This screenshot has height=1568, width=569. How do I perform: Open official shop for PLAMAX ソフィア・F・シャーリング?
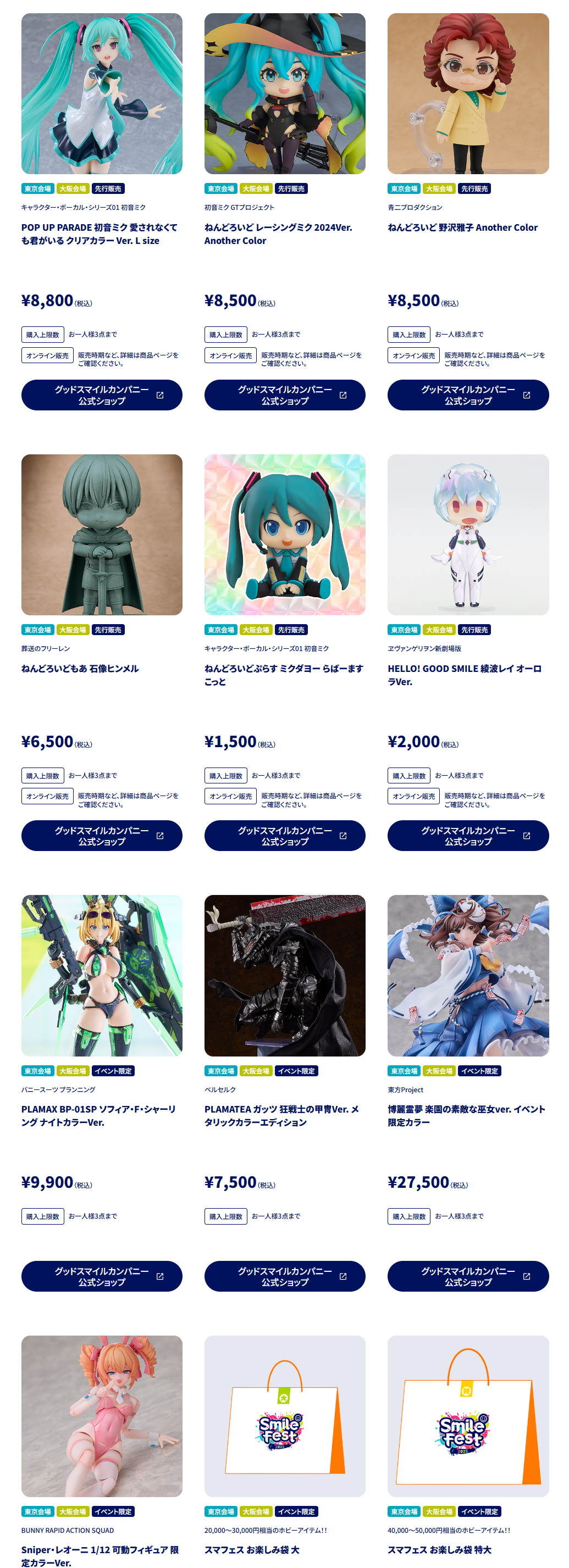pyautogui.click(x=102, y=1276)
